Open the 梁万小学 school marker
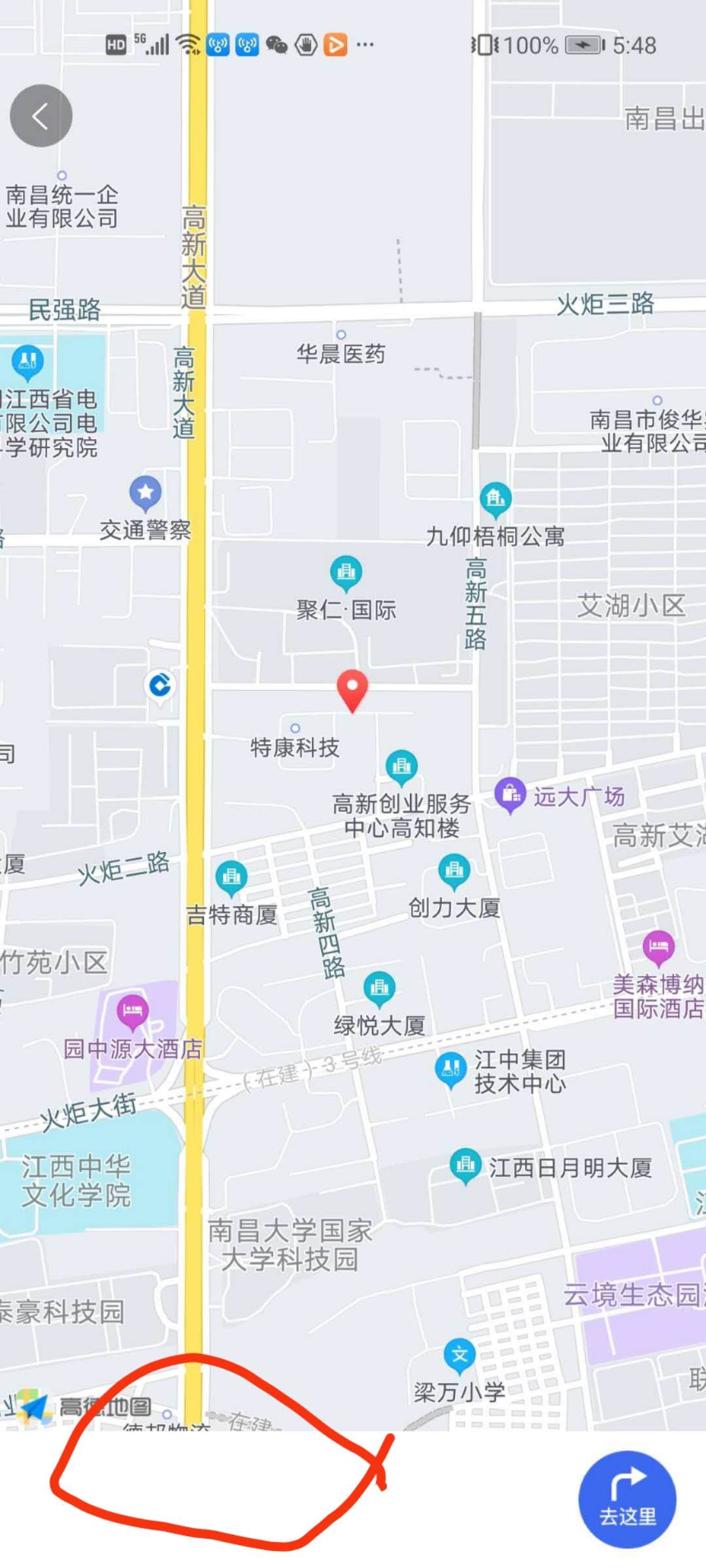The width and height of the screenshot is (706, 1568). pos(460,1355)
